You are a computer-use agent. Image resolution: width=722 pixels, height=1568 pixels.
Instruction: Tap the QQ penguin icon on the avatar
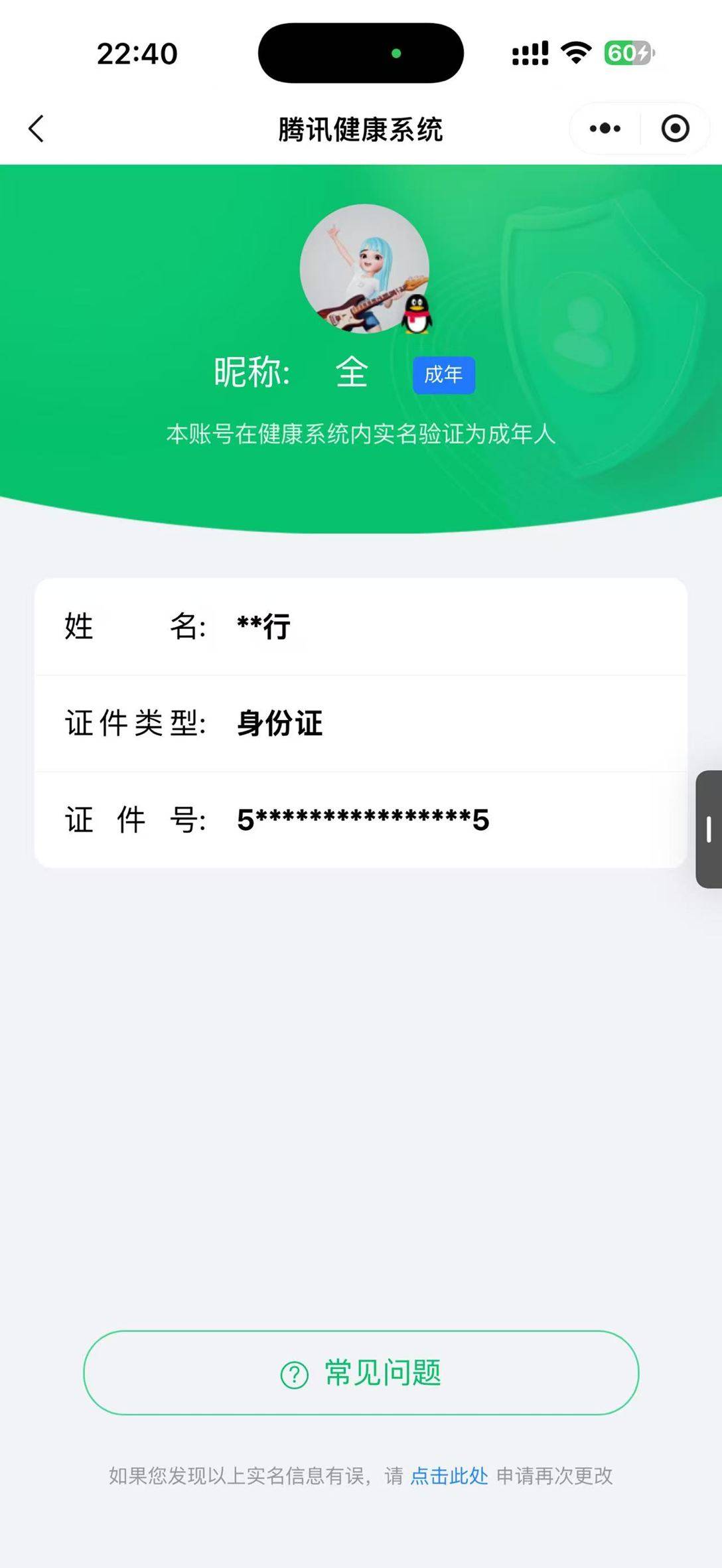click(417, 312)
